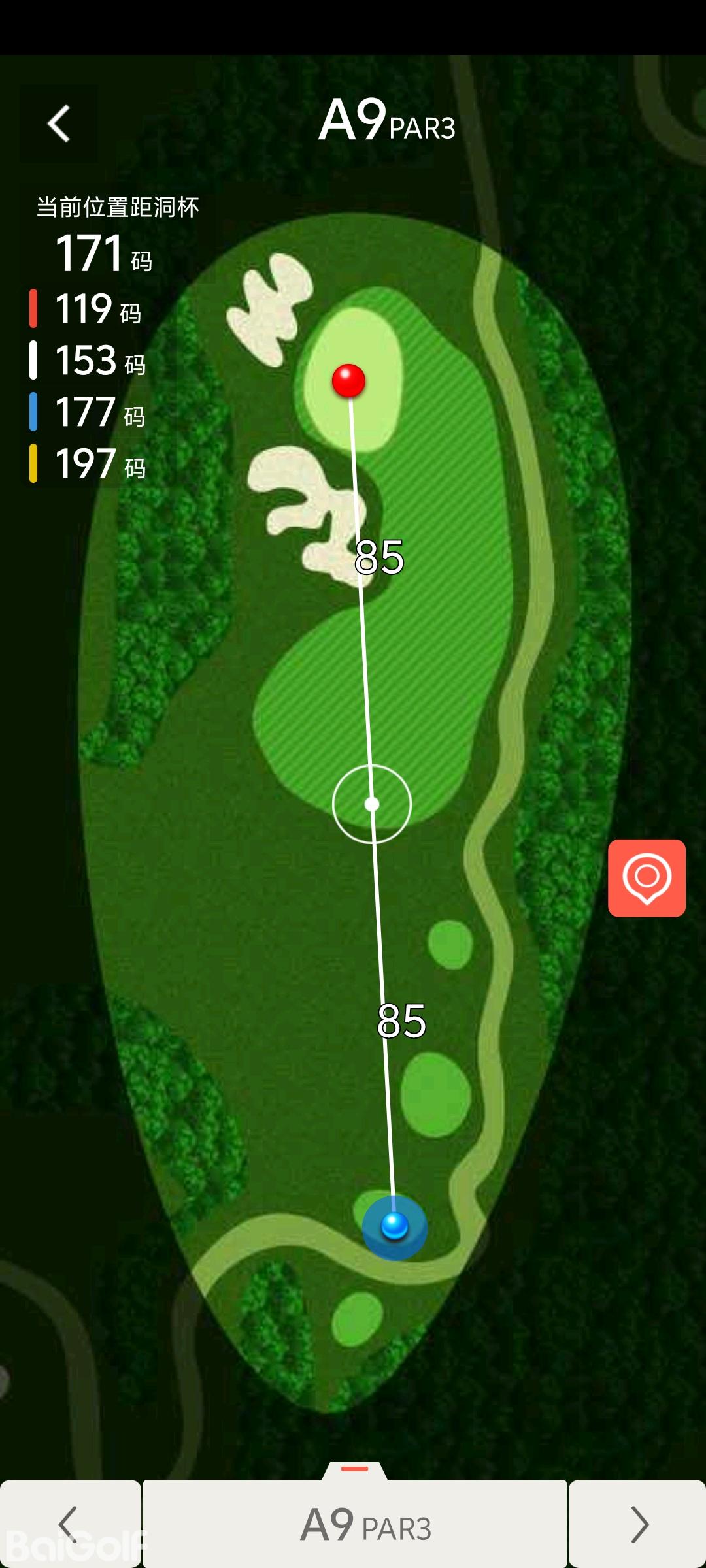
Task: Tap the red locate-position button
Action: click(x=647, y=877)
